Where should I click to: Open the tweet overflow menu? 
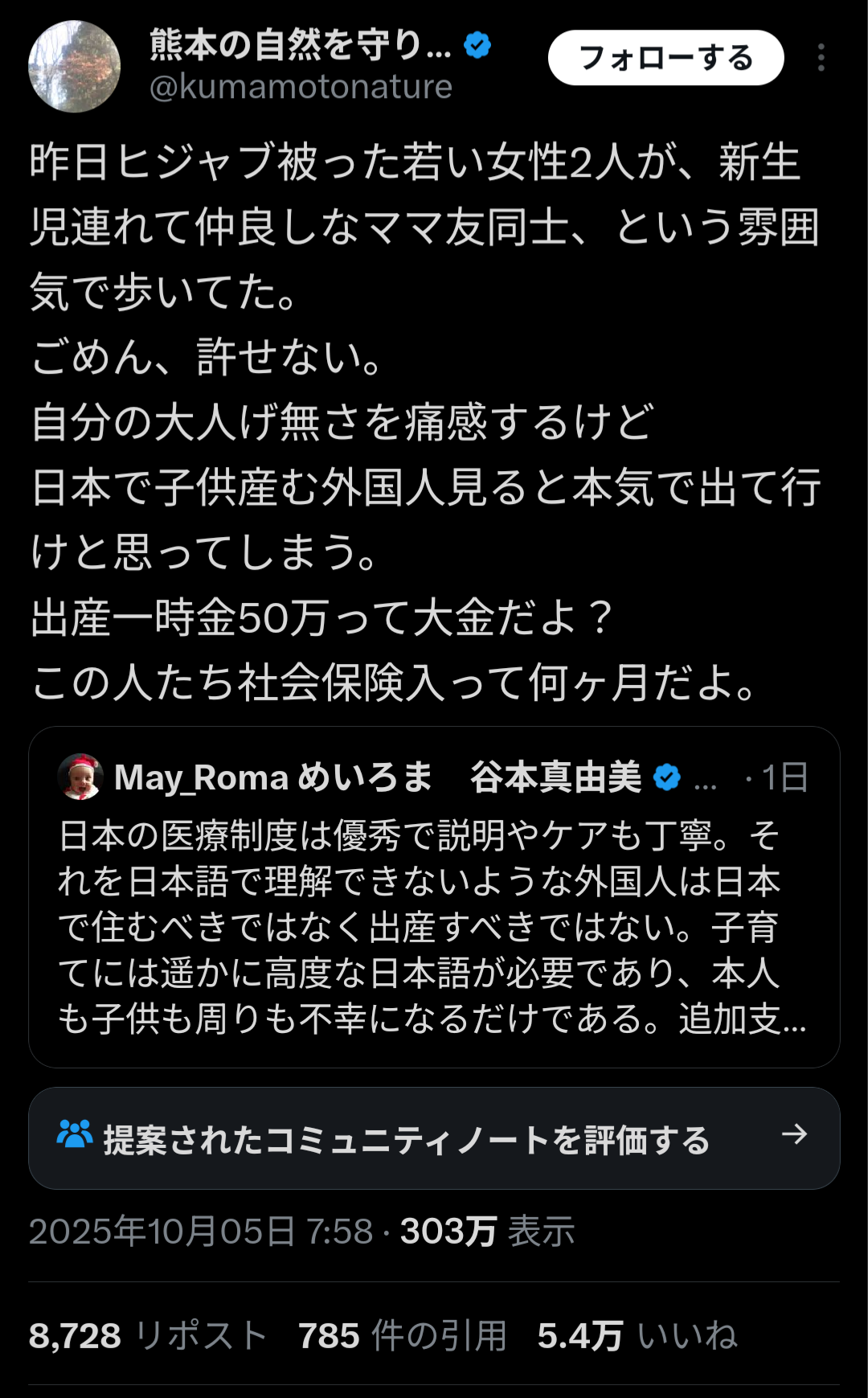point(821,58)
